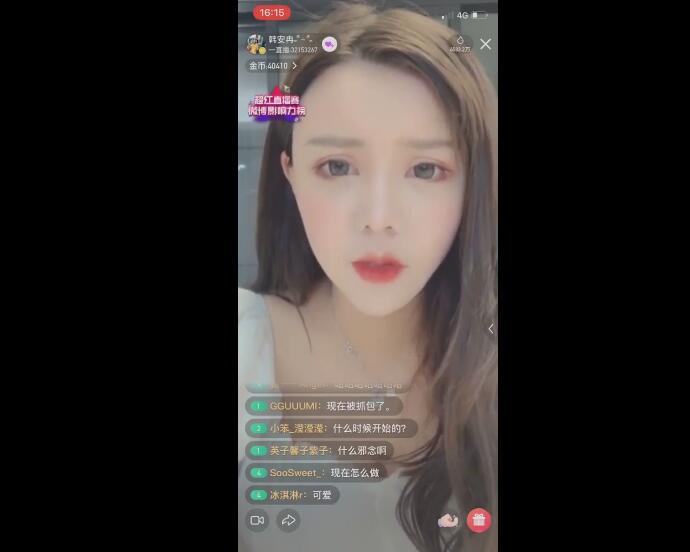Open the 金币 40410 coin ranking
The width and height of the screenshot is (690, 552).
tap(272, 66)
